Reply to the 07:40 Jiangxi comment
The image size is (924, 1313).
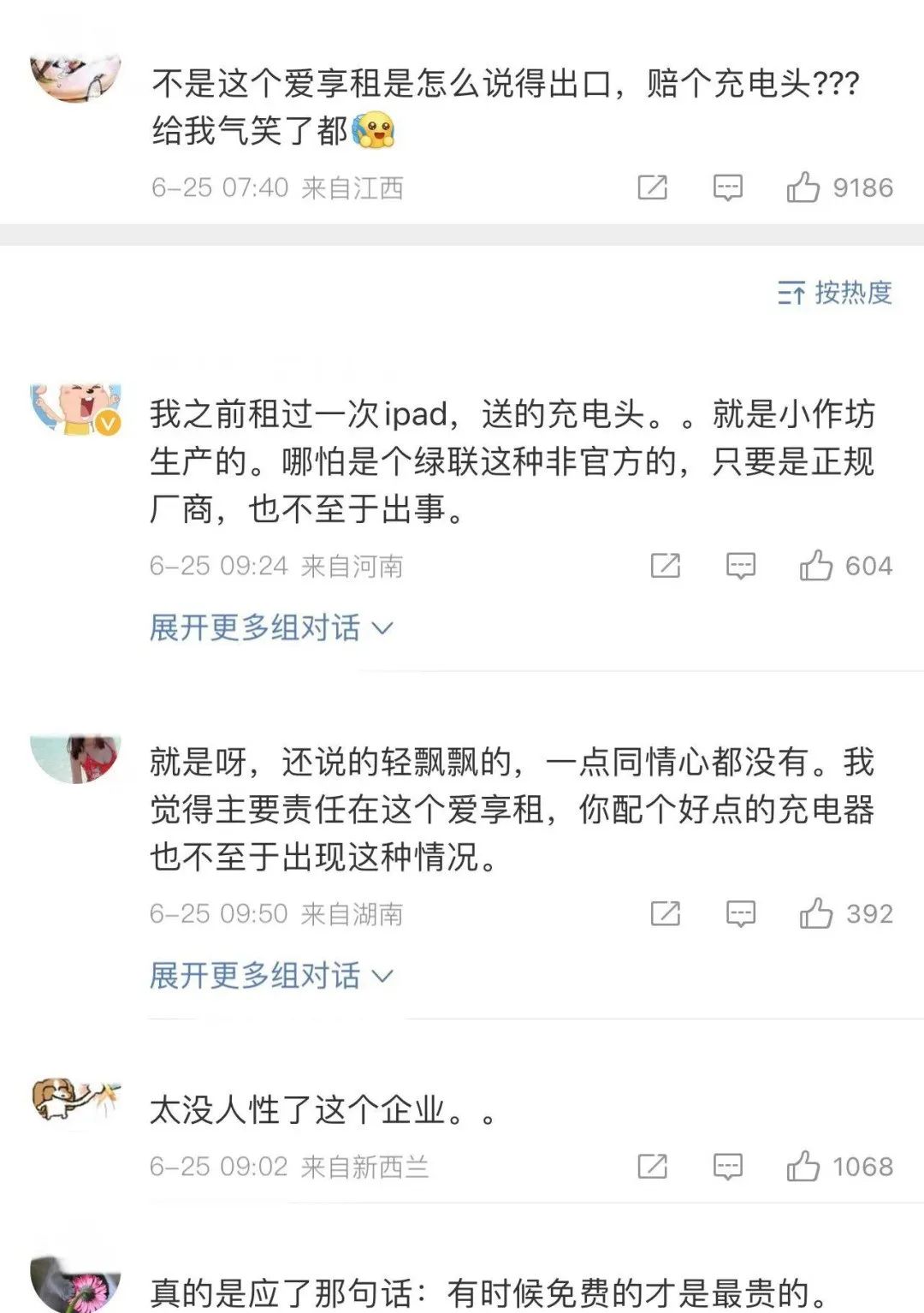tap(728, 187)
